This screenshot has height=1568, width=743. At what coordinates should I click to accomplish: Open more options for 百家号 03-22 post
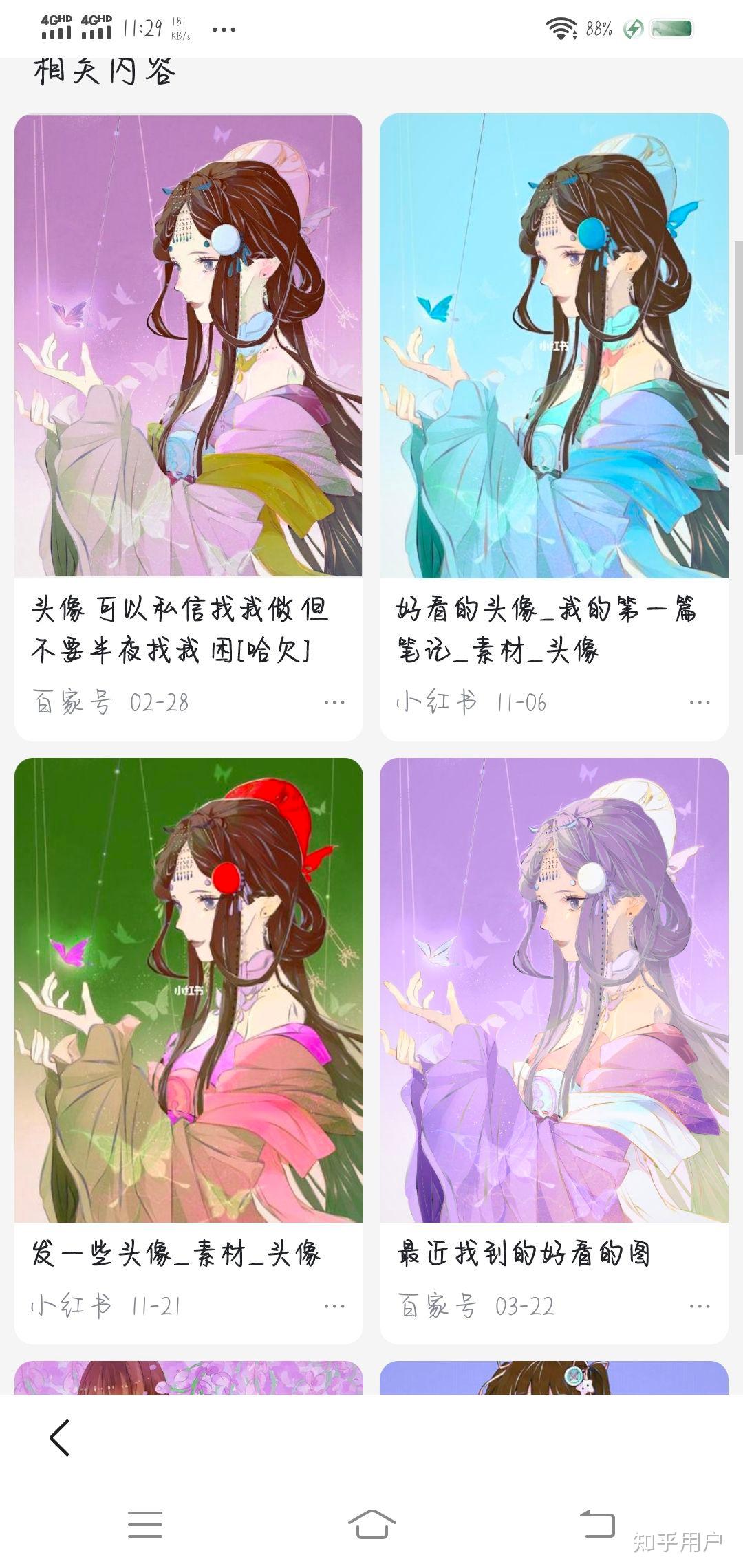[x=700, y=1306]
